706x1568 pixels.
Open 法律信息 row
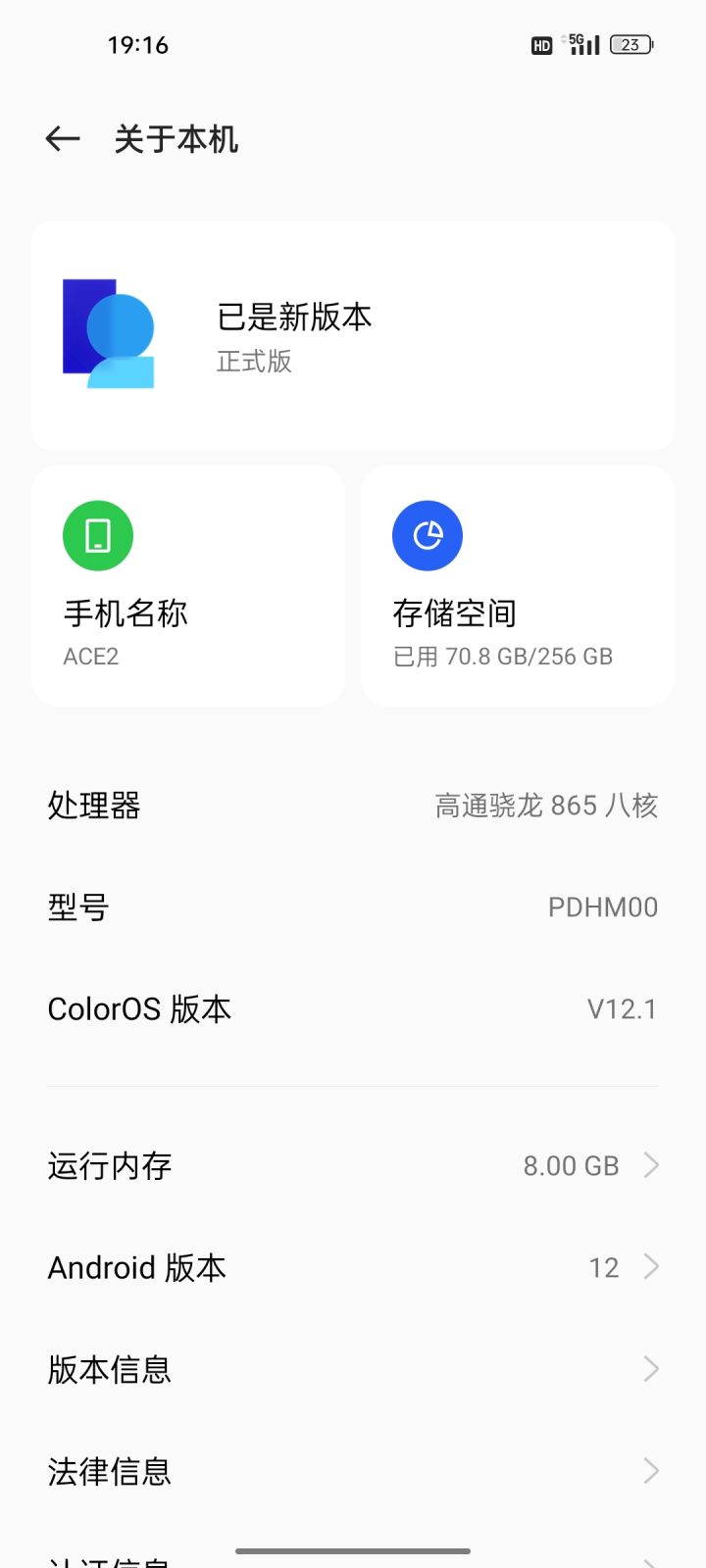pos(353,1471)
